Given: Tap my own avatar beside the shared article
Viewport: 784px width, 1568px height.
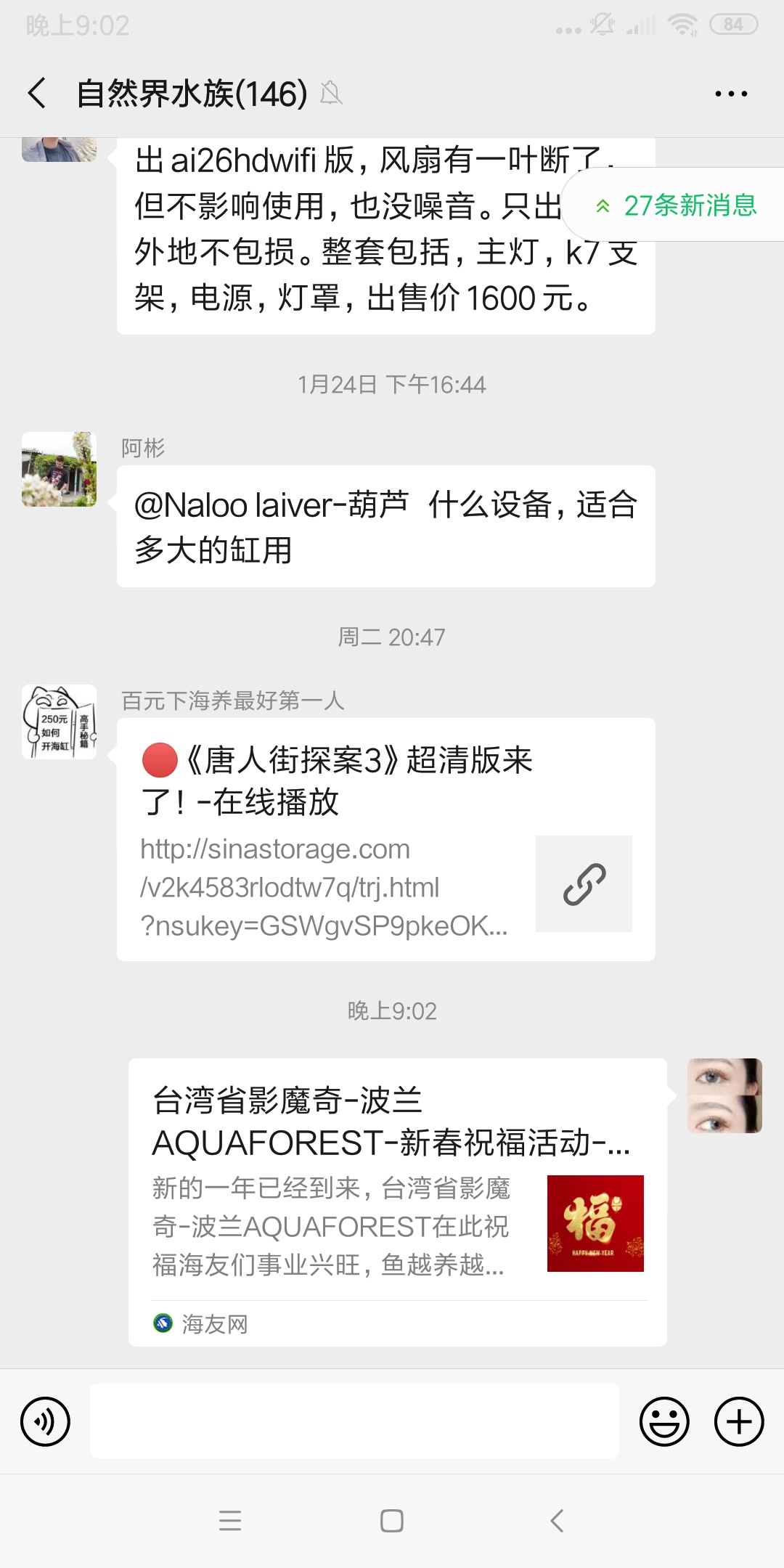Looking at the screenshot, I should 724,1095.
